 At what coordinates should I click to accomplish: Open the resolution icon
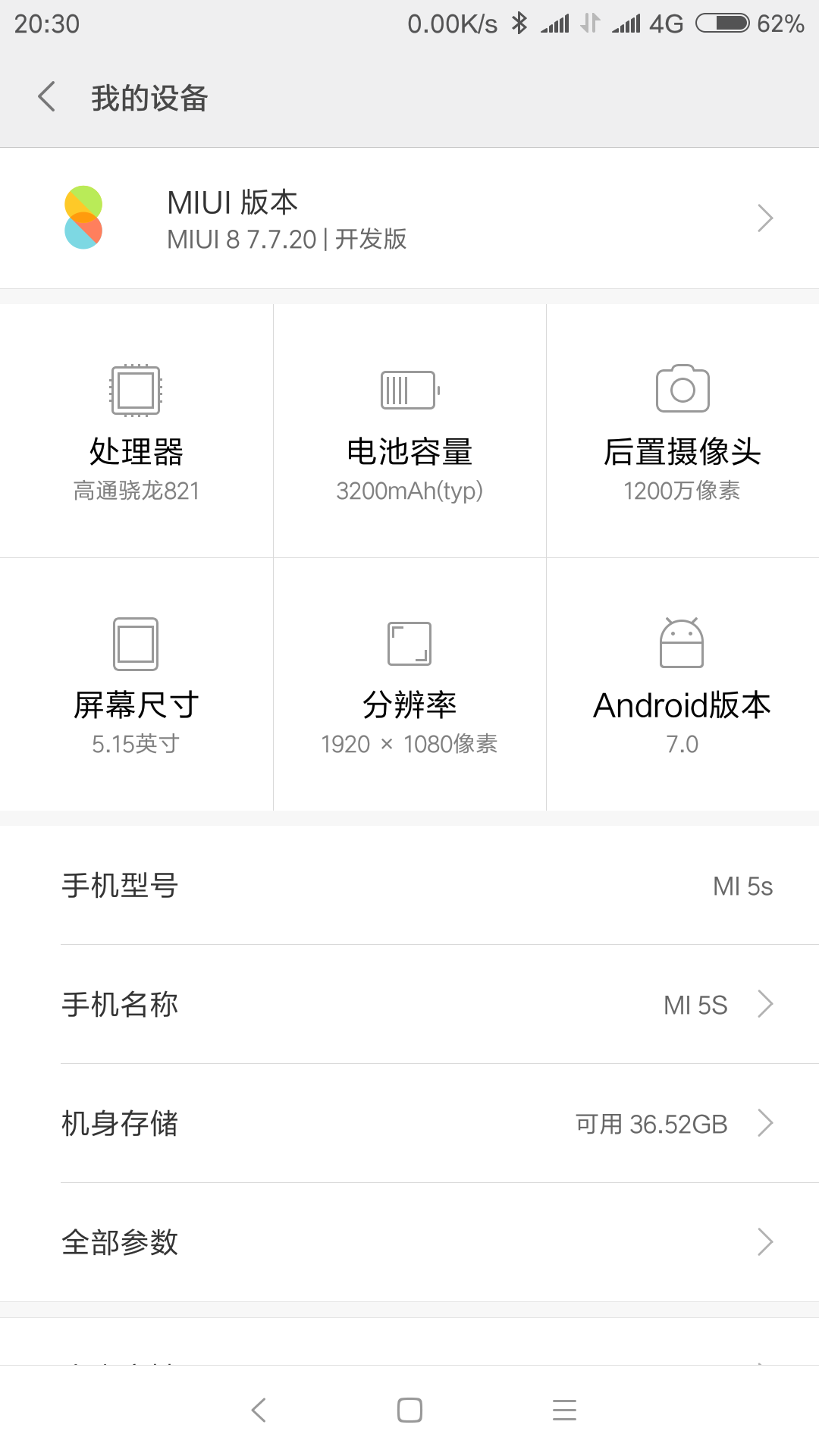(409, 643)
